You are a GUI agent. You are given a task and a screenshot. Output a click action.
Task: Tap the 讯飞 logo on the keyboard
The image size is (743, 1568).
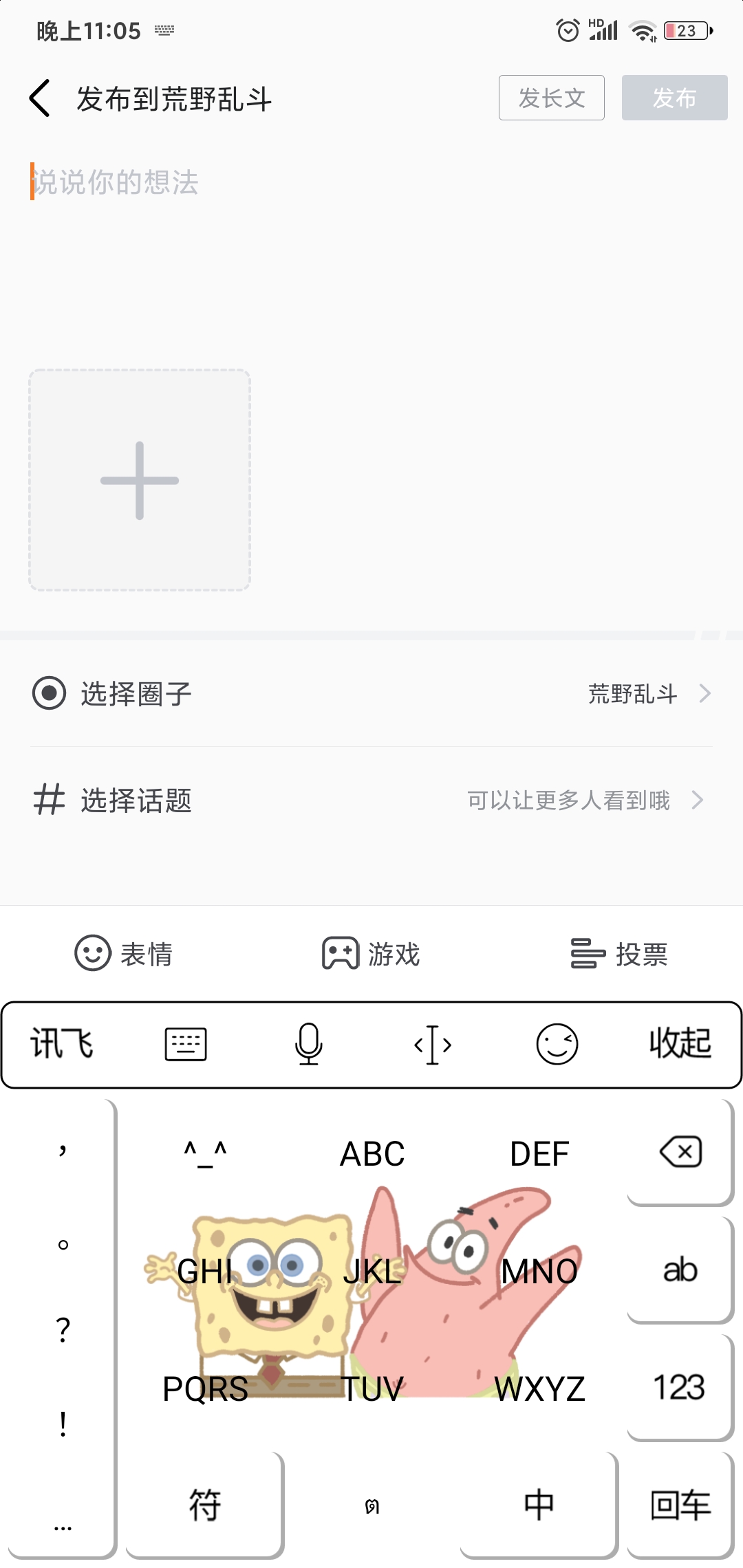point(61,1043)
